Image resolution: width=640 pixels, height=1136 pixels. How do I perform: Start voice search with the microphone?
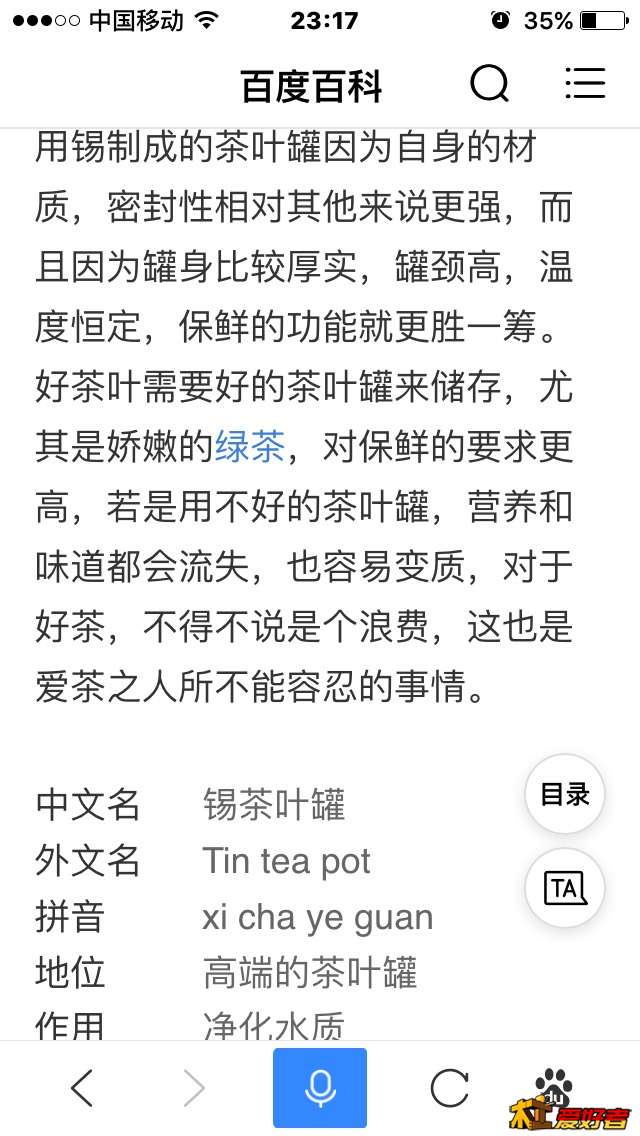click(320, 1088)
